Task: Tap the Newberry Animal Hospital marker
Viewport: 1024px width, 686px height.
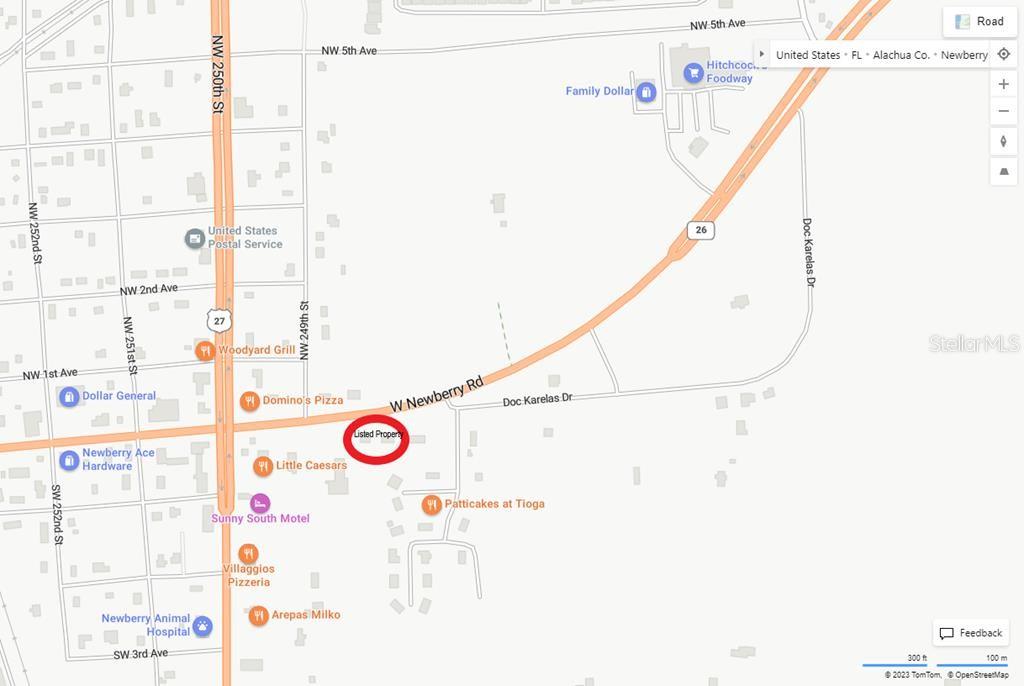Action: (x=203, y=626)
